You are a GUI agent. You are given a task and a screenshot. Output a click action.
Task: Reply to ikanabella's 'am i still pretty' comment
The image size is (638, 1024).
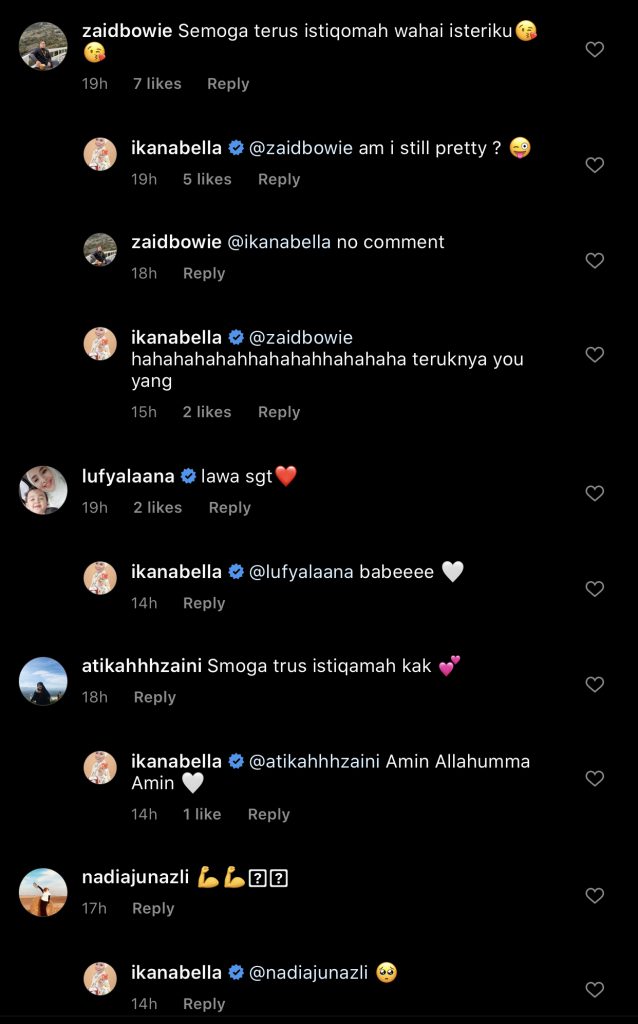coord(278,179)
